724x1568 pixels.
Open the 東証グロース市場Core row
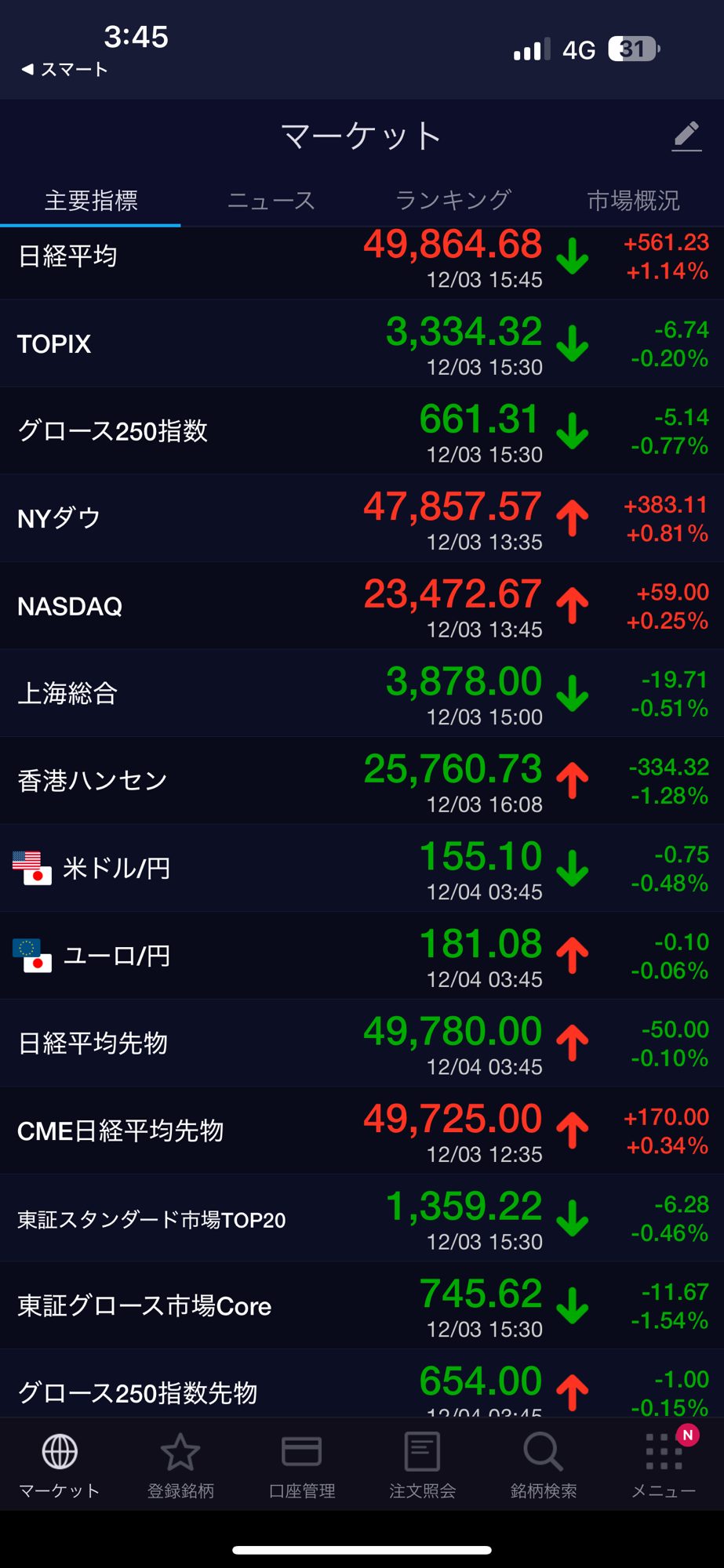361,1305
